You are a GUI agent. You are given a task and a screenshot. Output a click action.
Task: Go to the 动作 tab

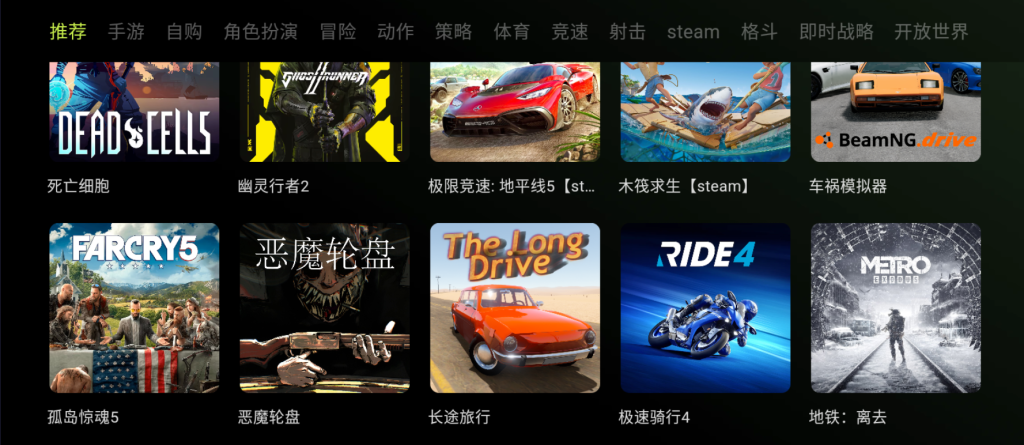[x=396, y=31]
